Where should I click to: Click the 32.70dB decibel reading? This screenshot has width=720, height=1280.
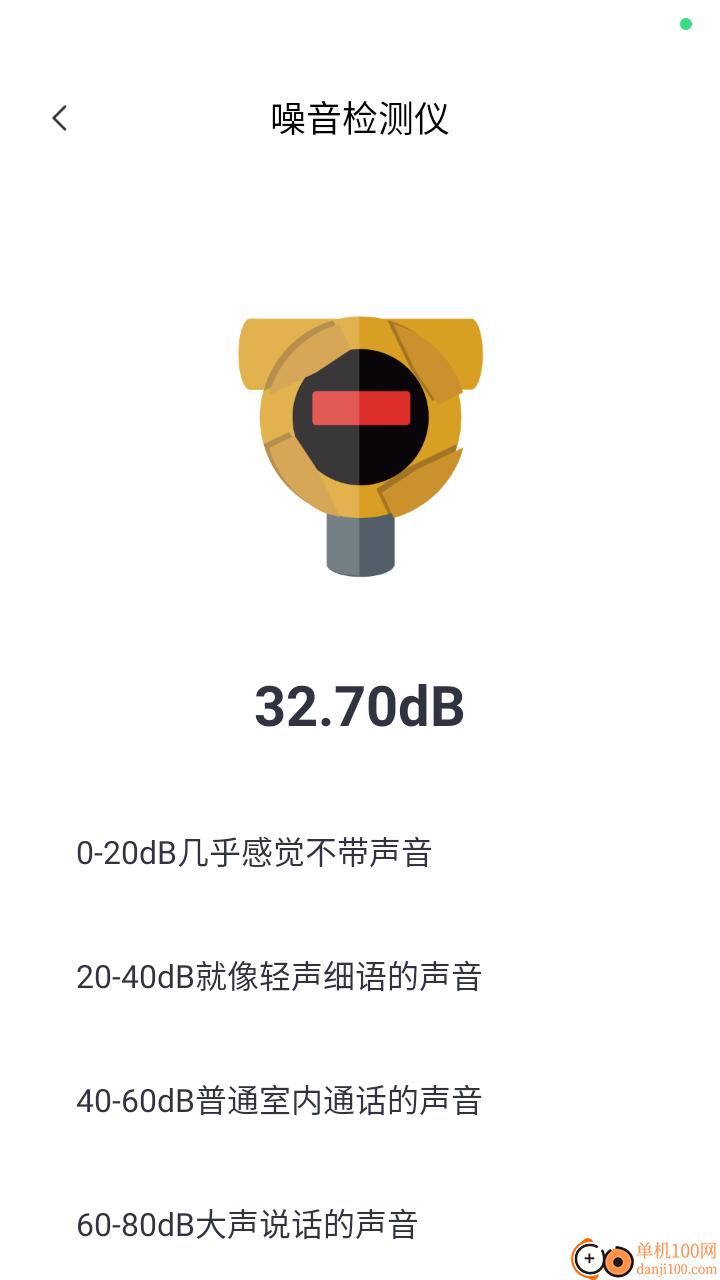pyautogui.click(x=360, y=708)
